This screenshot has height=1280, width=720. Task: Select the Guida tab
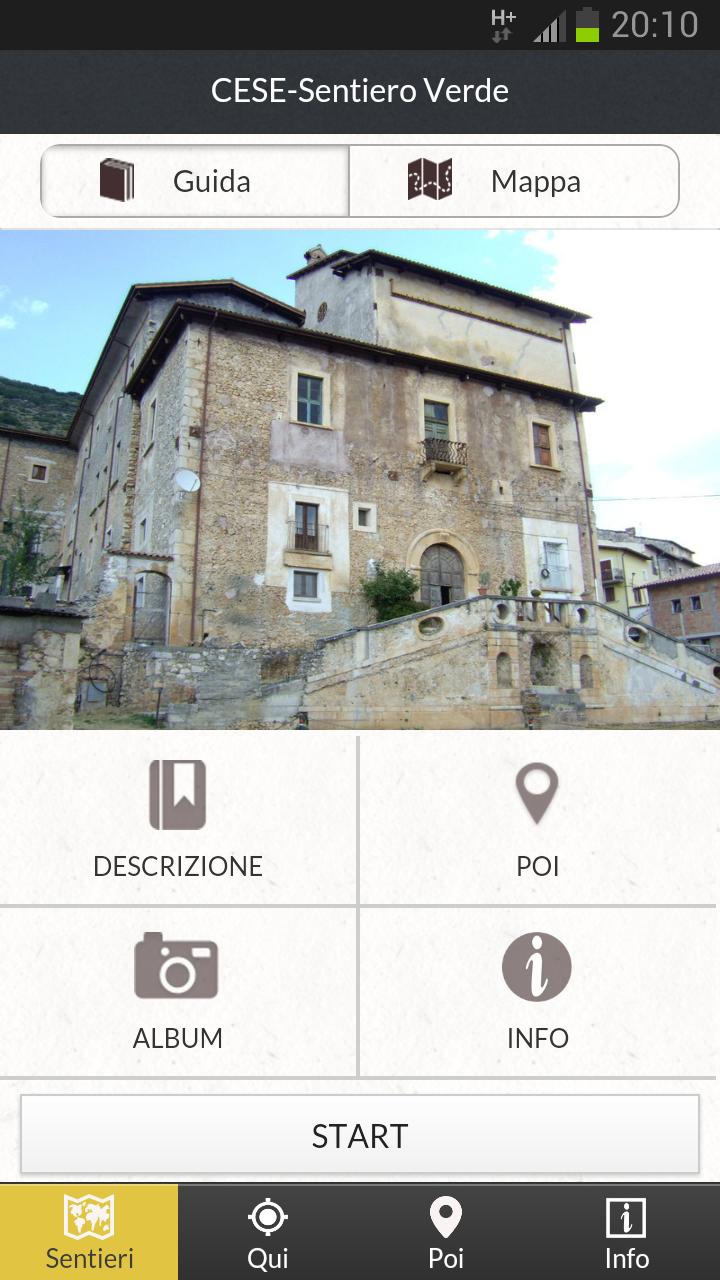195,181
